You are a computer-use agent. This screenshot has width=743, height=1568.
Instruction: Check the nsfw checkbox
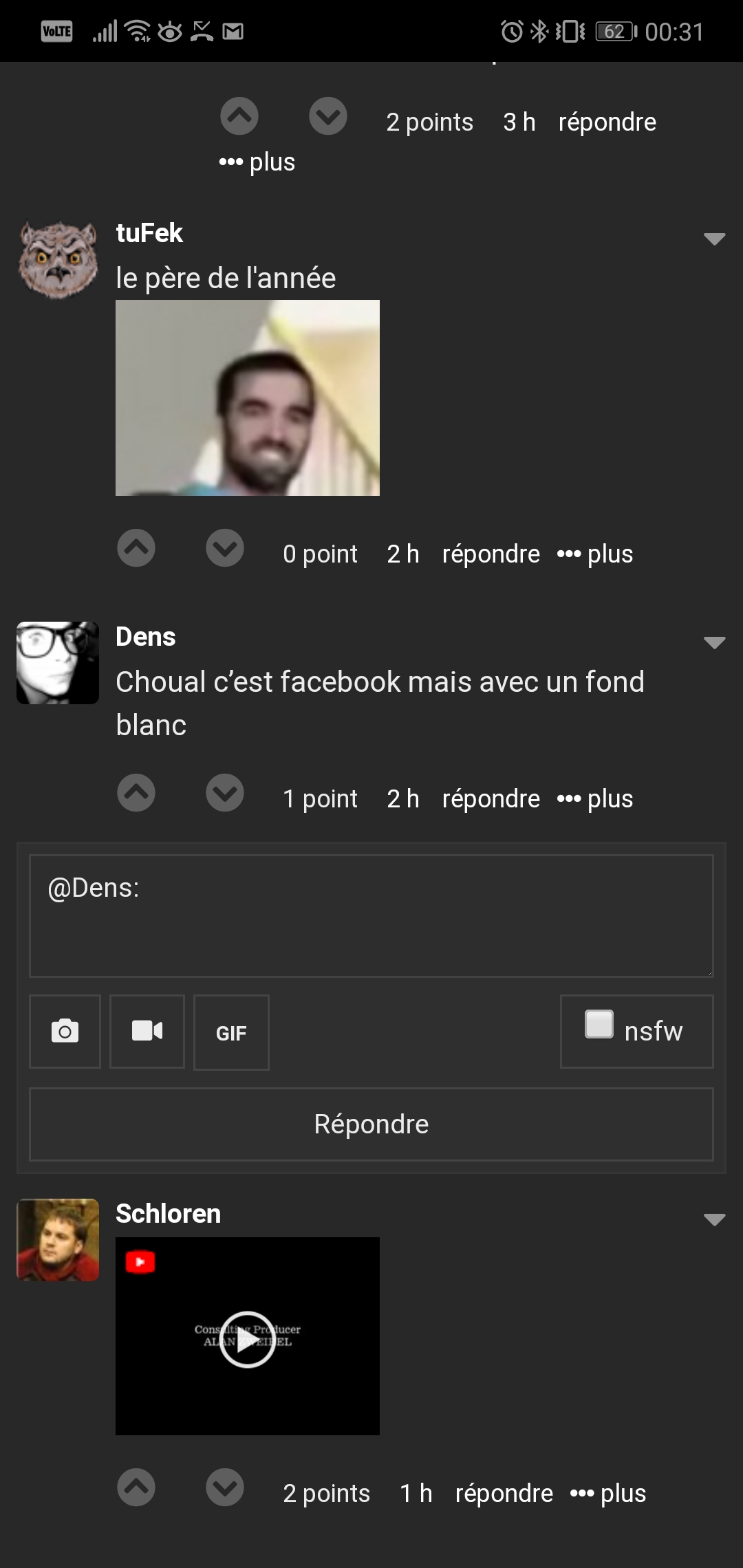point(599,1023)
